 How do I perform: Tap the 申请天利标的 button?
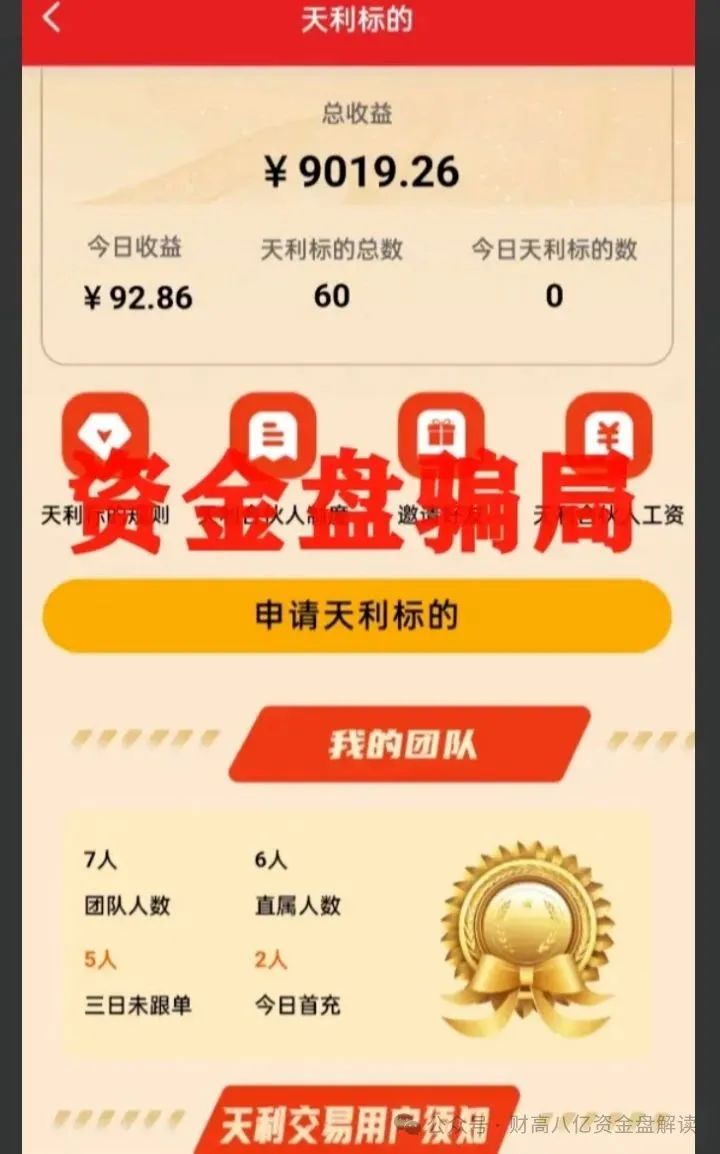[x=356, y=616]
